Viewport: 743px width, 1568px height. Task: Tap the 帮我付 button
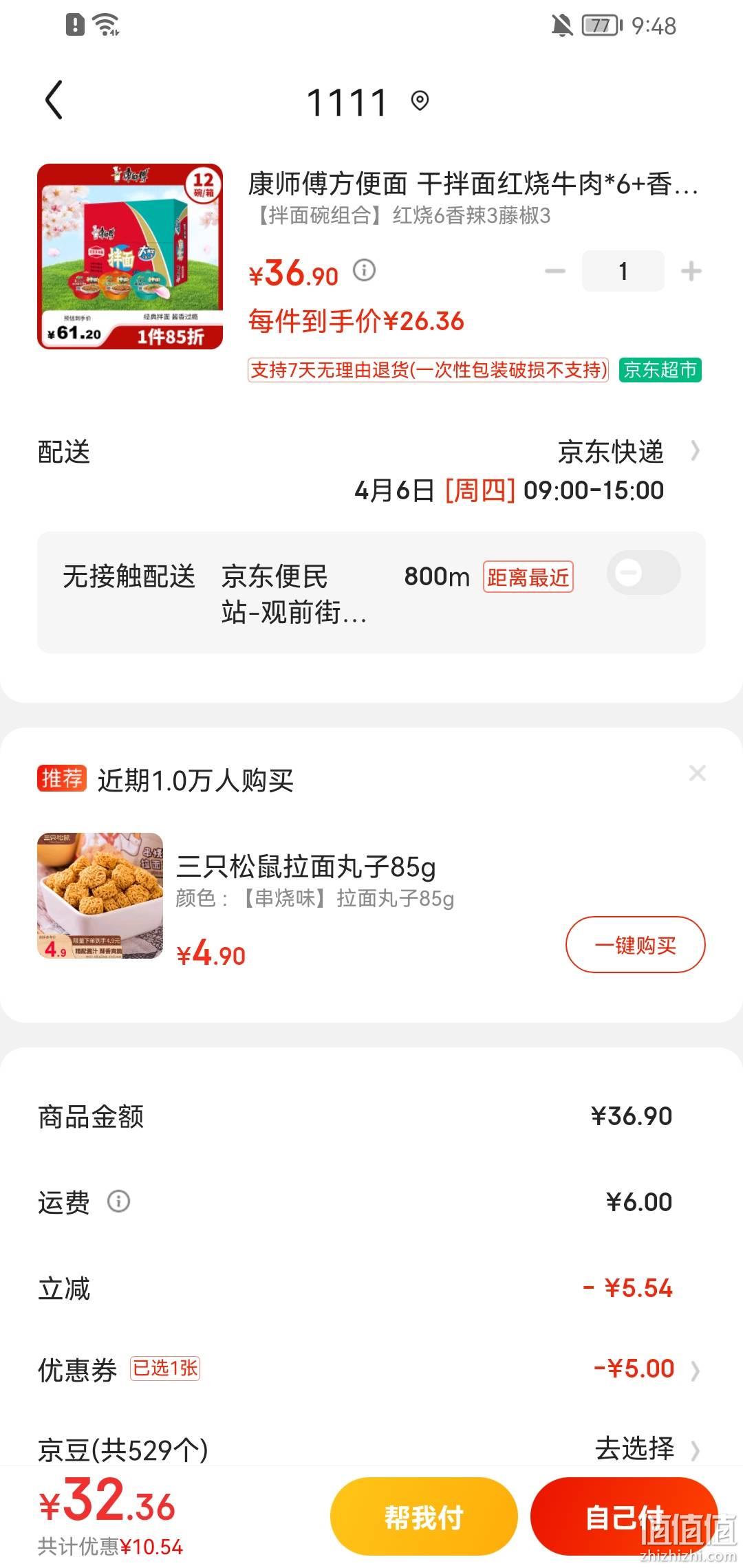424,1516
